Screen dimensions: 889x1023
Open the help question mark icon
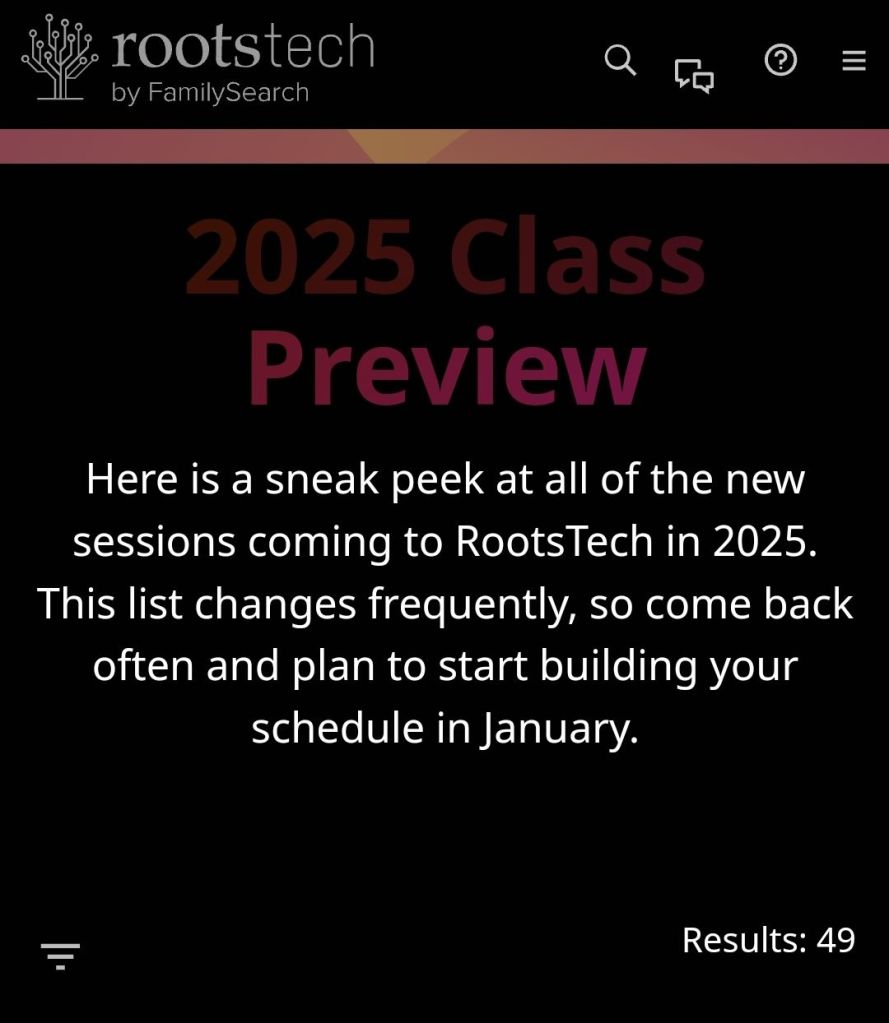tap(780, 61)
